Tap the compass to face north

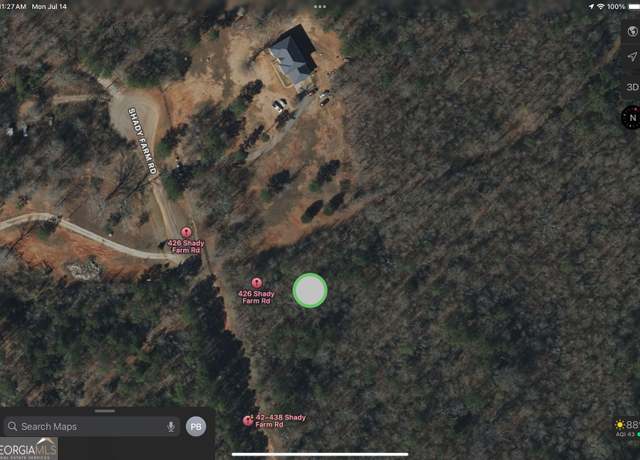point(632,118)
